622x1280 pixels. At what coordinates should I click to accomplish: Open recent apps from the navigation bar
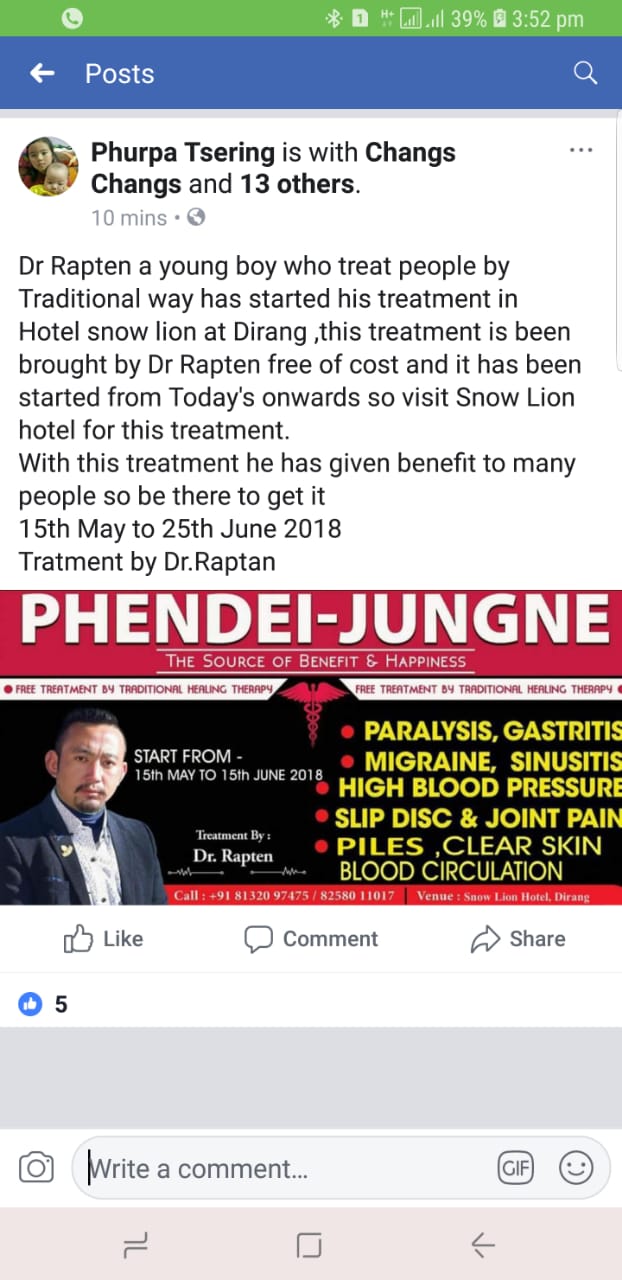coord(136,1244)
